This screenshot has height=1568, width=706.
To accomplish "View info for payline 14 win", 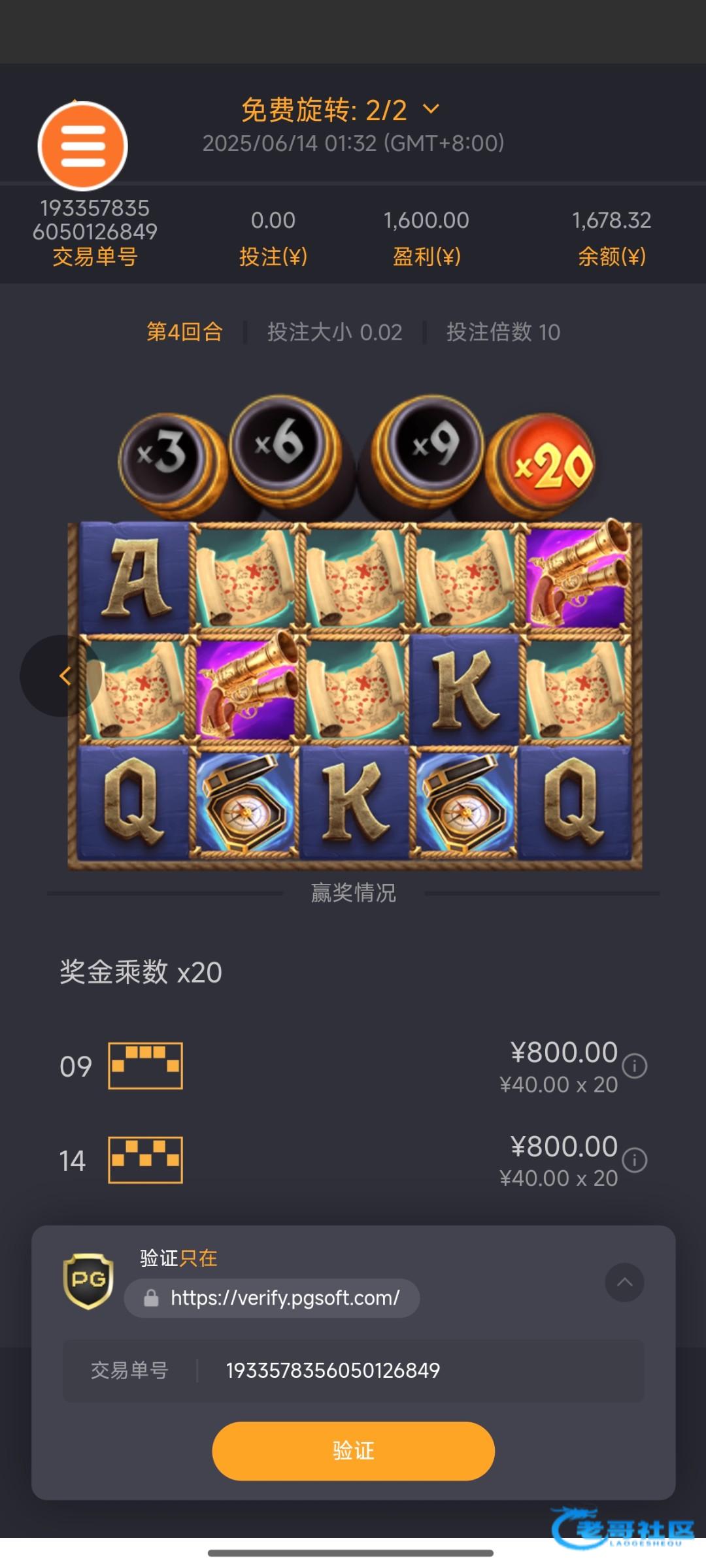I will click(x=634, y=1160).
